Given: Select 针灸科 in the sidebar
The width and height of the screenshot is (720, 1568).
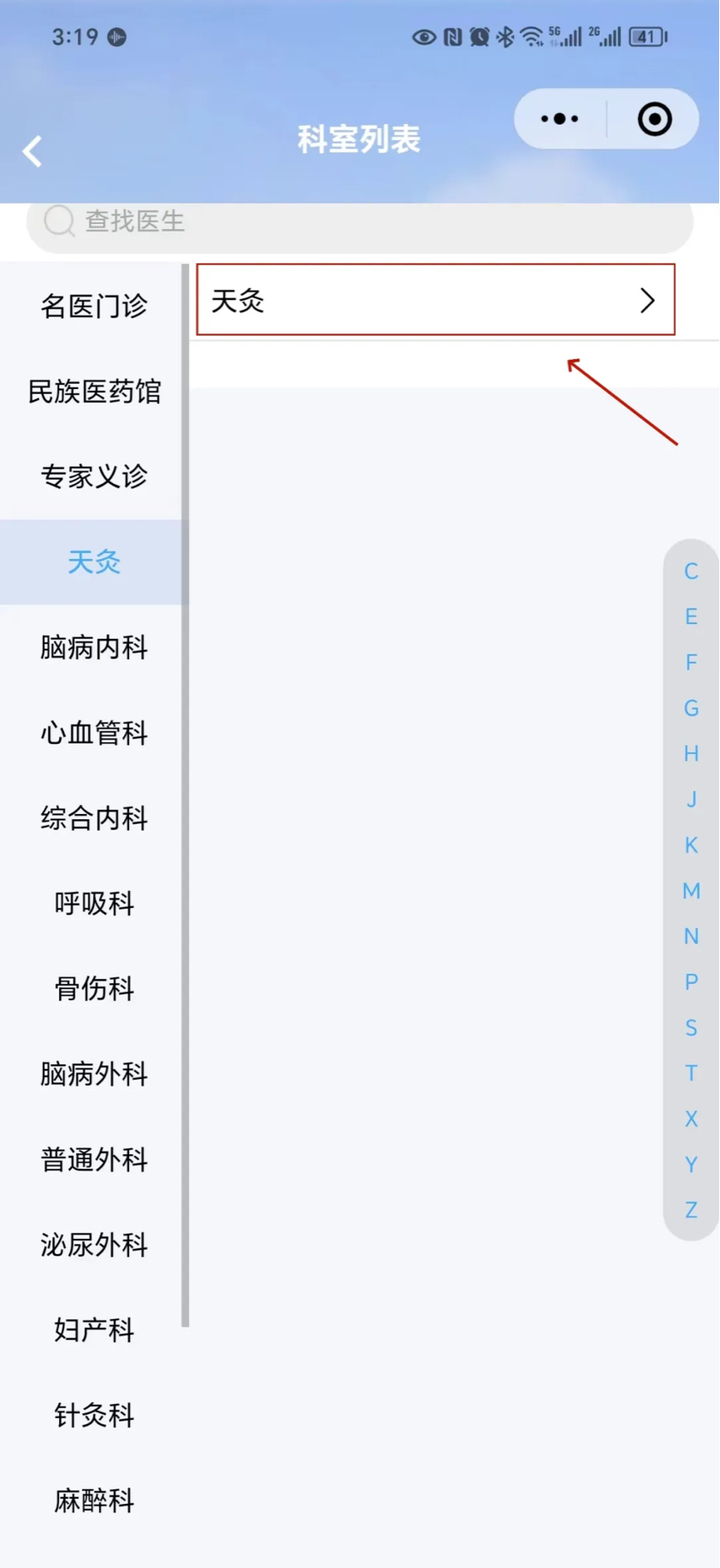Looking at the screenshot, I should (94, 1415).
